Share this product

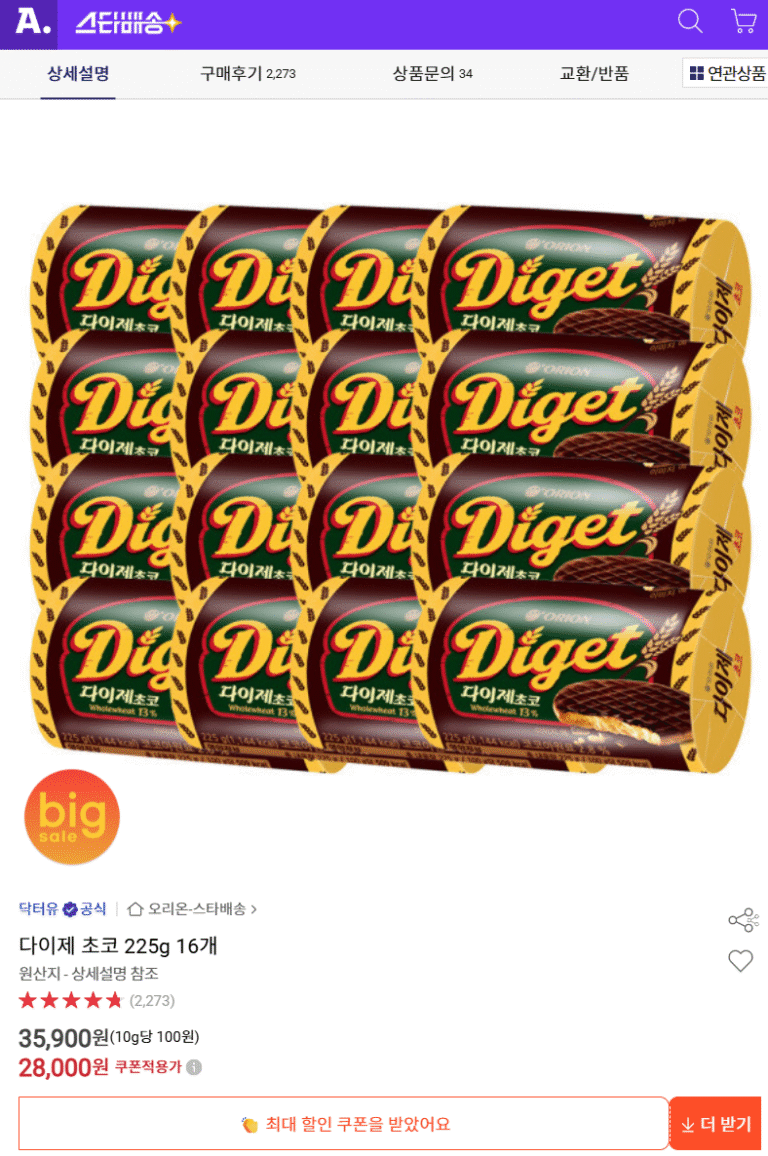pyautogui.click(x=742, y=920)
